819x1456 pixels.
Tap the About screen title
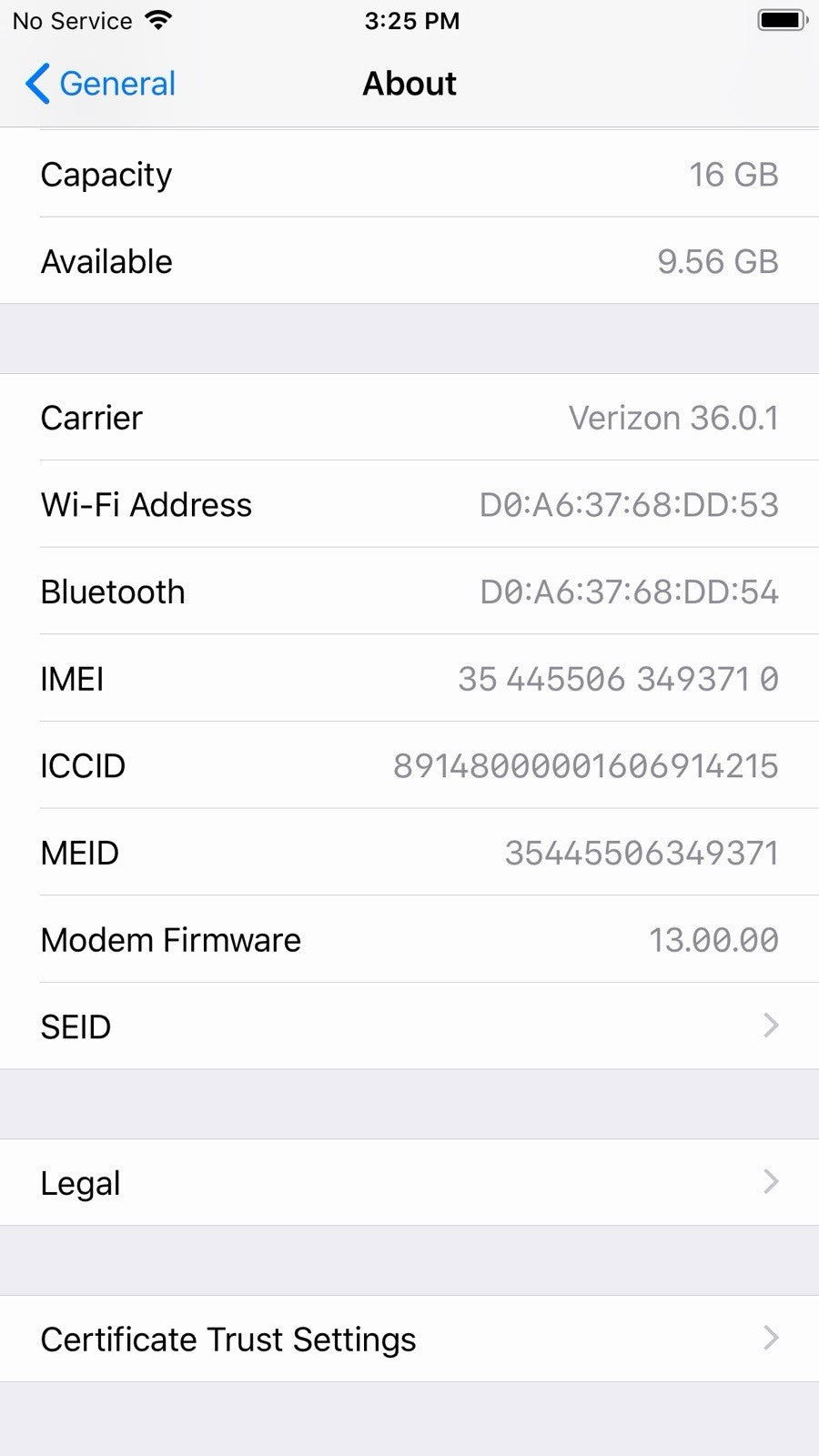tap(409, 83)
